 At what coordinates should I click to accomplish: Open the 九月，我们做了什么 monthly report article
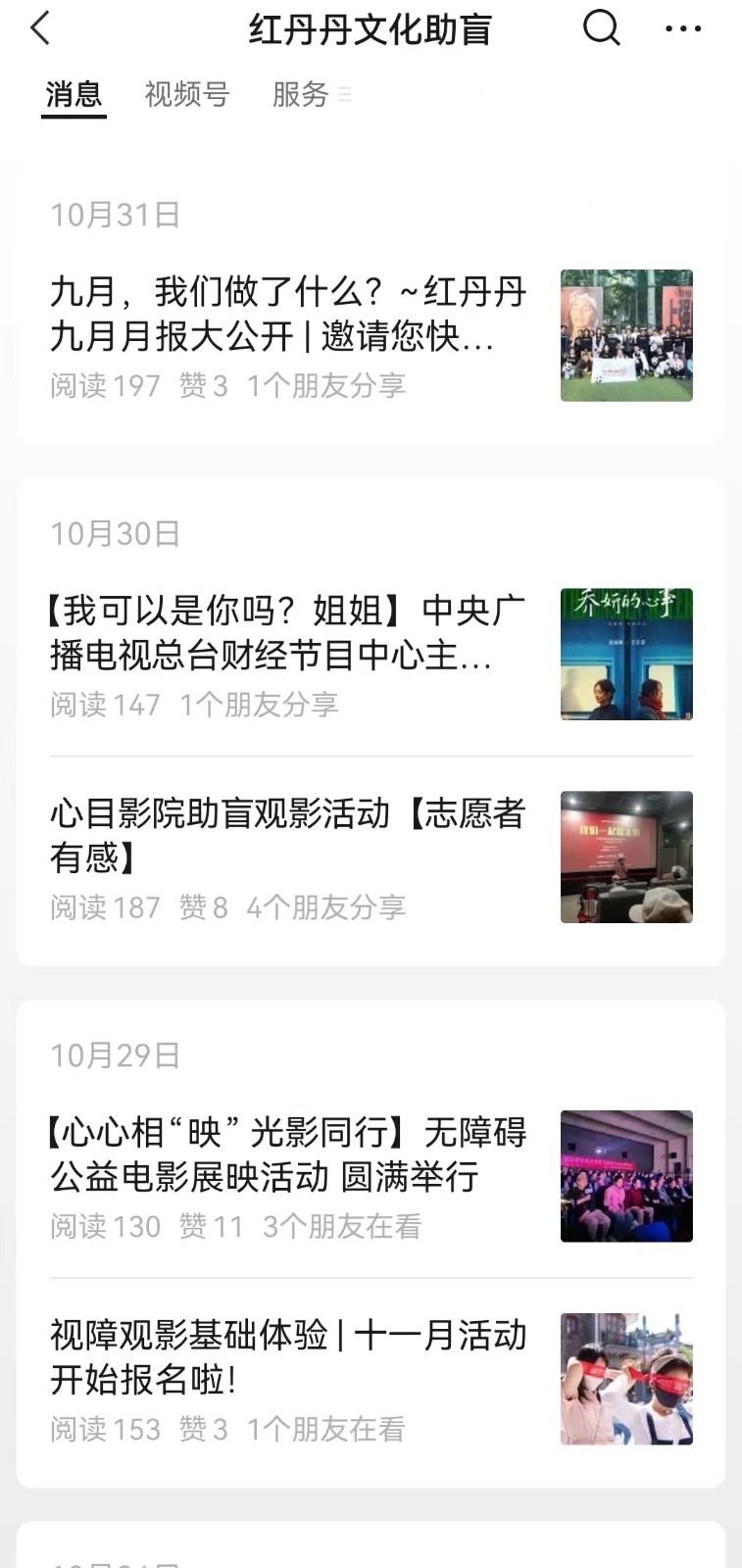pyautogui.click(x=371, y=336)
